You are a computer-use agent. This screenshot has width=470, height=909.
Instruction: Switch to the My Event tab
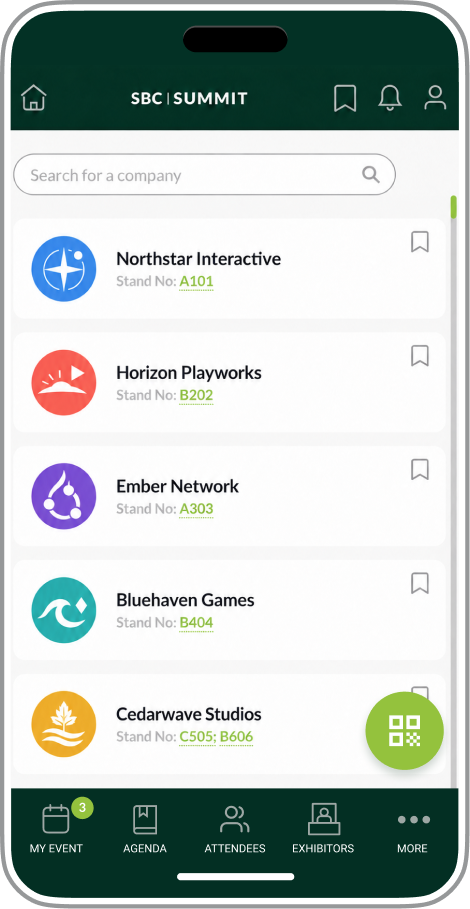pyautogui.click(x=56, y=827)
